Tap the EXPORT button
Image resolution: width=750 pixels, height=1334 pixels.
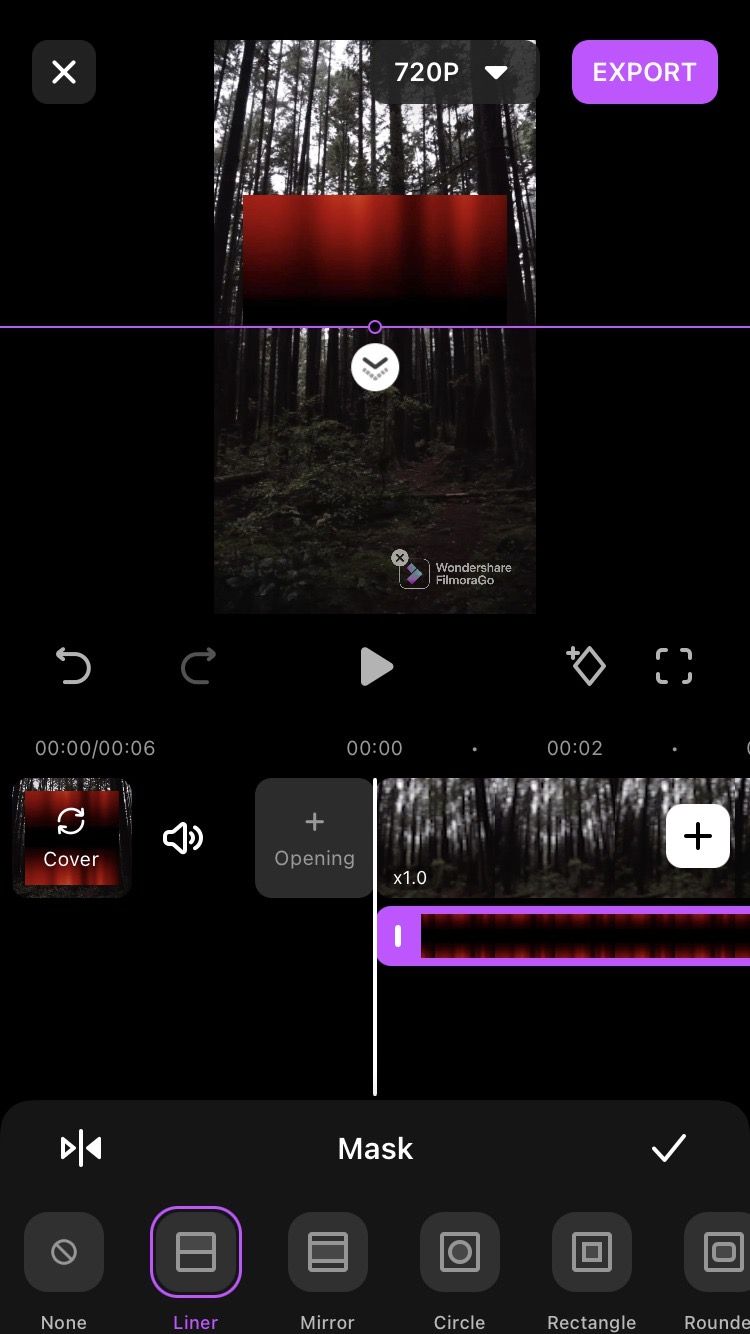[644, 72]
